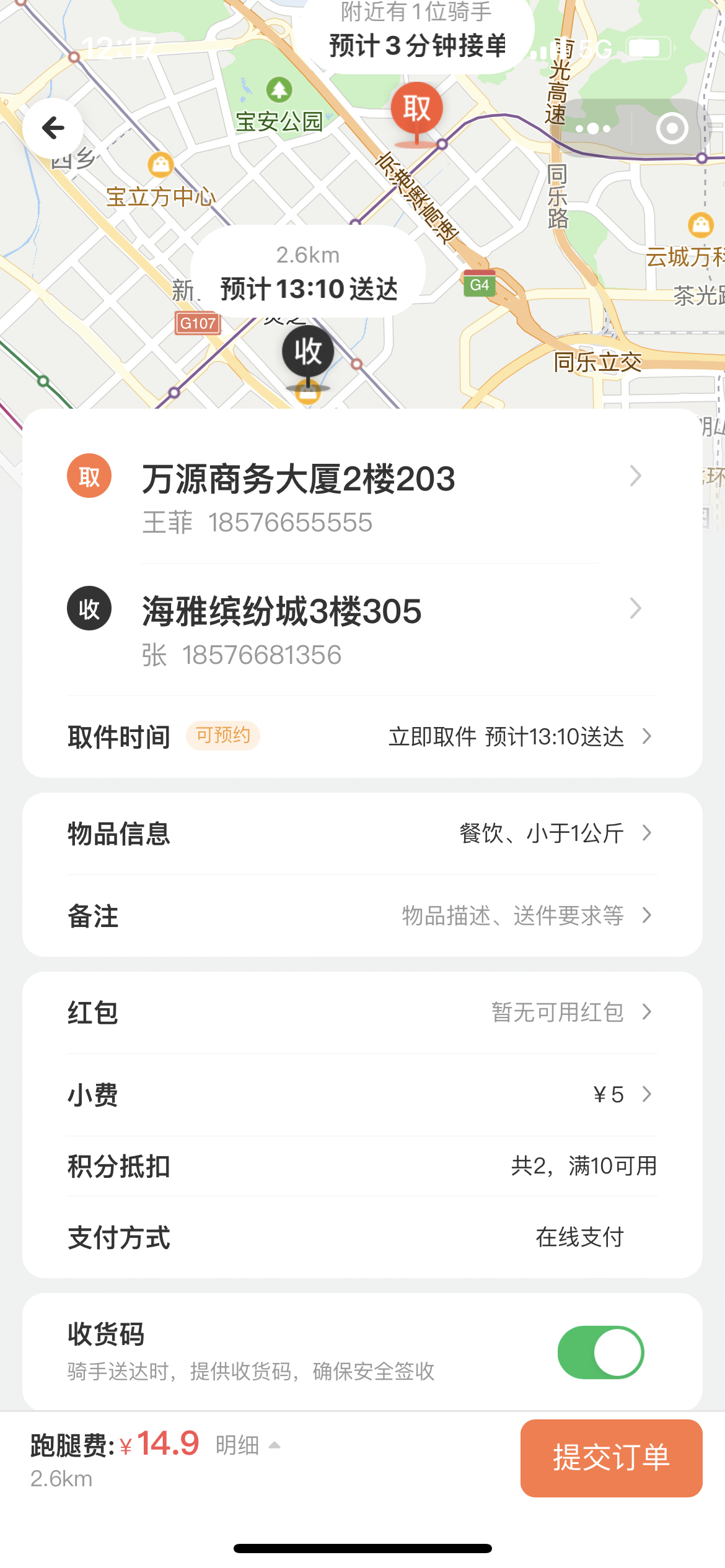The height and width of the screenshot is (1568, 725).
Task: Adjust the 小费 tip amount
Action: [x=362, y=1095]
